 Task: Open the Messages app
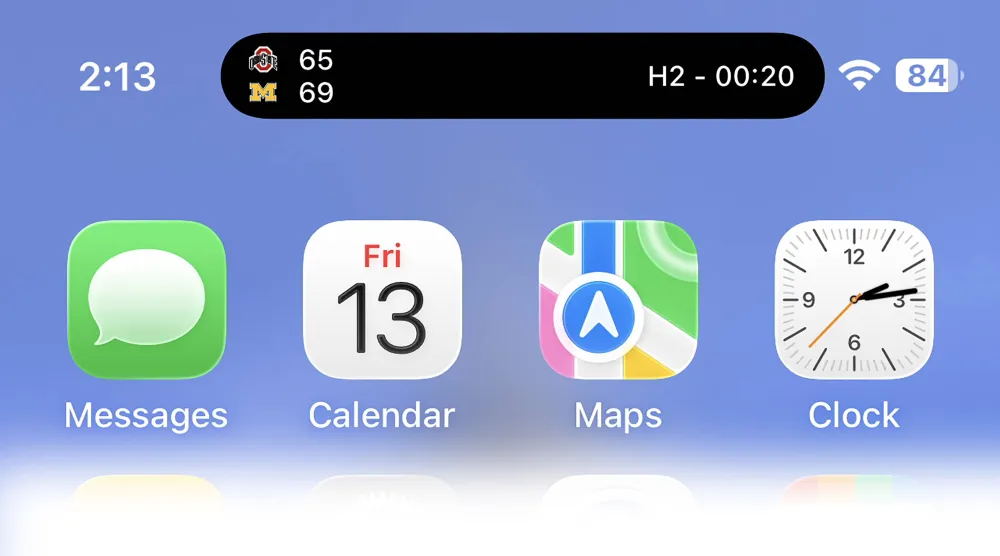146,300
